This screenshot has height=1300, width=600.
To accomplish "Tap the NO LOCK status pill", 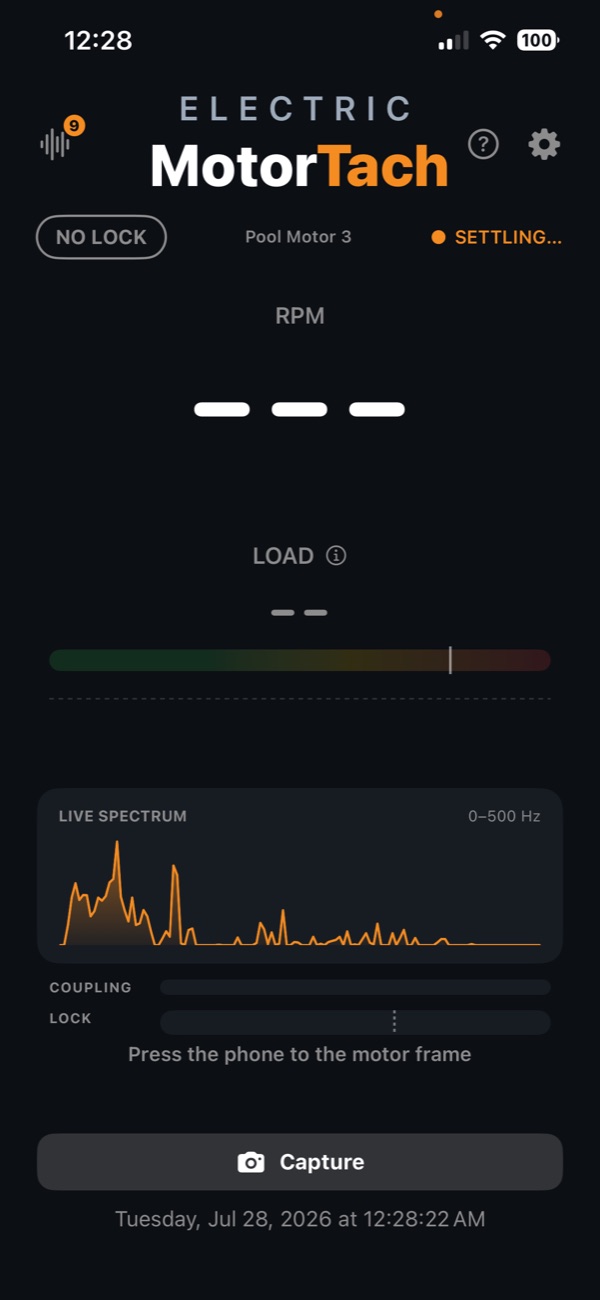I will click(101, 237).
